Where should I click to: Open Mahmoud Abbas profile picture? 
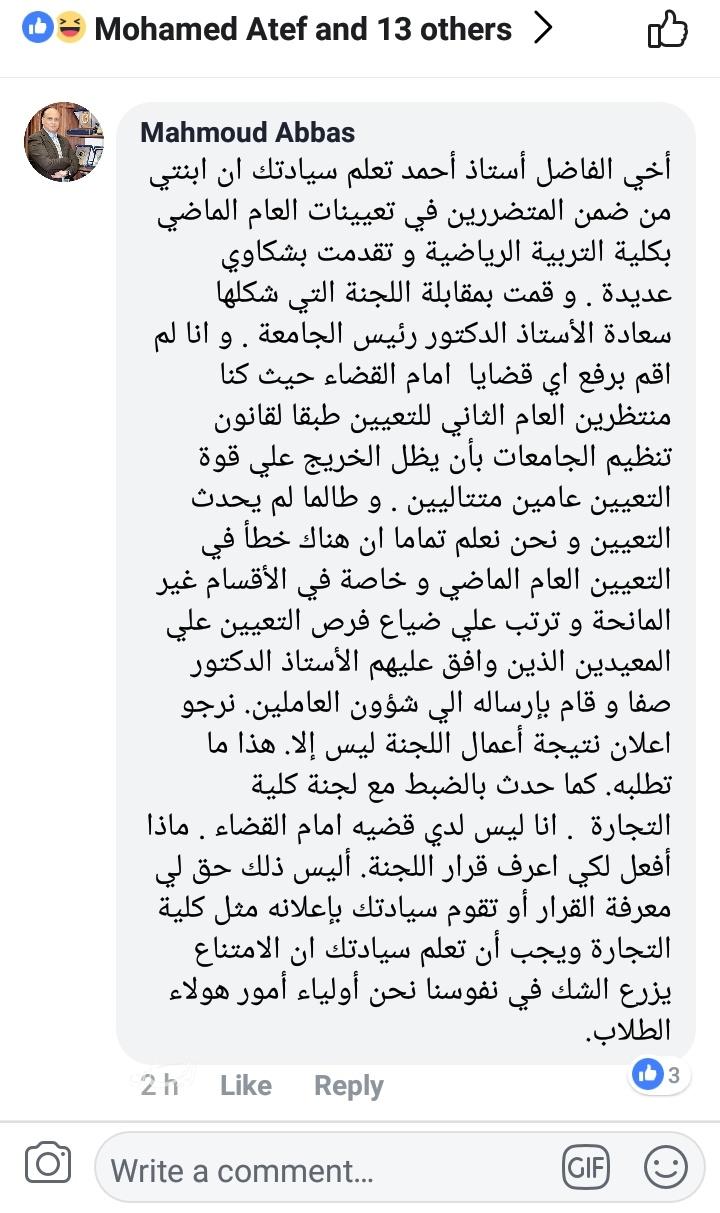pyautogui.click(x=64, y=141)
